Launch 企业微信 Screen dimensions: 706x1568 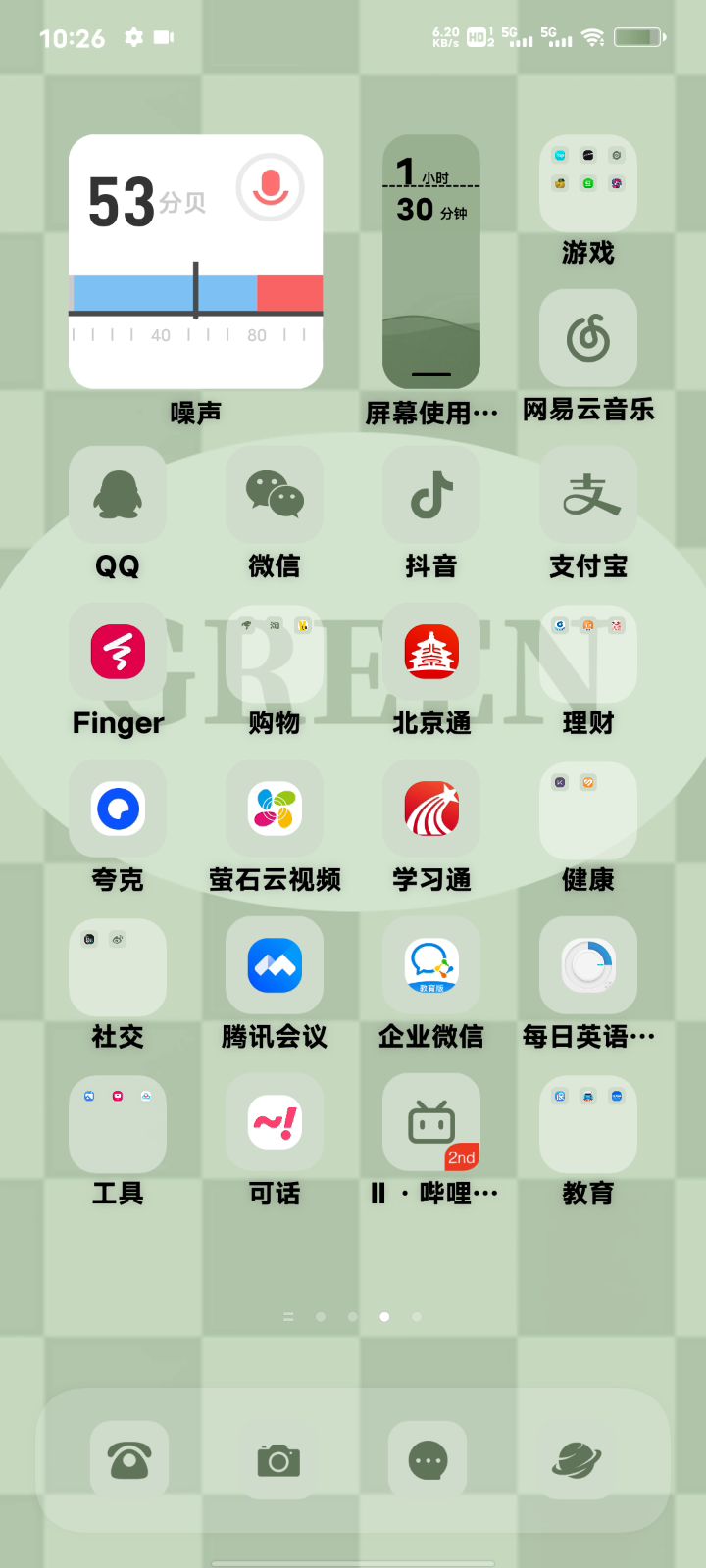pyautogui.click(x=431, y=965)
